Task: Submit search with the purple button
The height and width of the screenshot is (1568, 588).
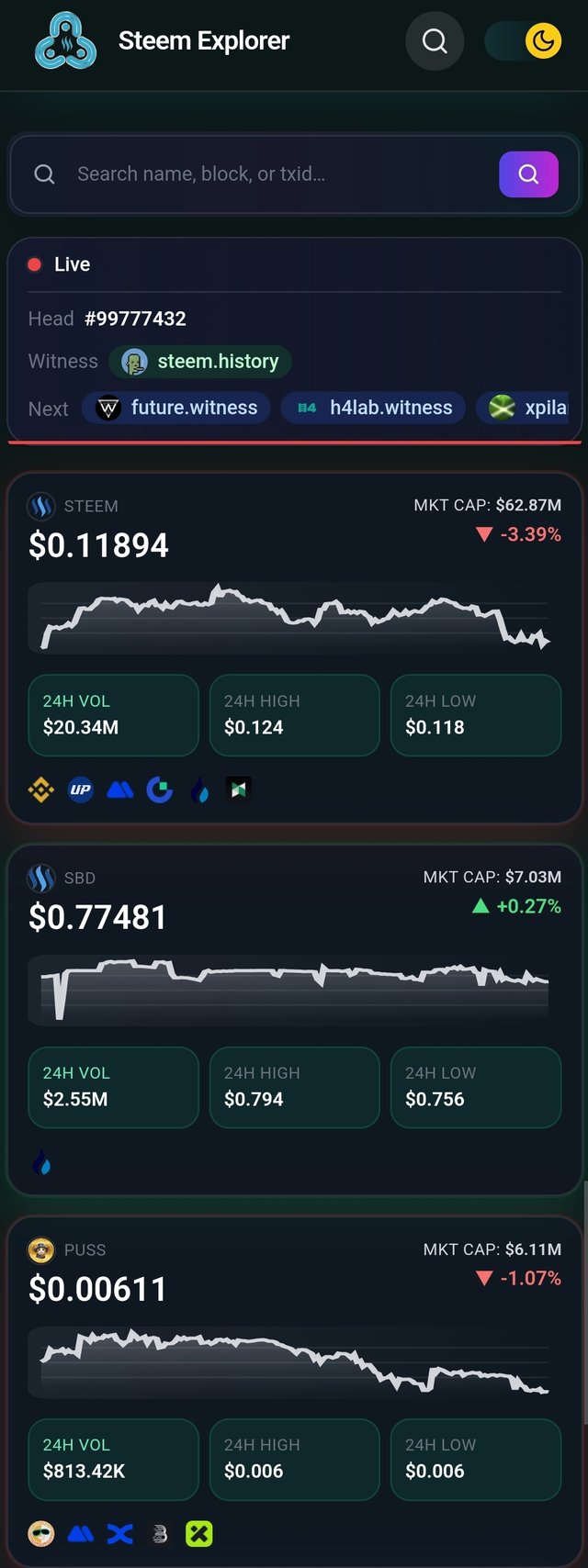Action: pyautogui.click(x=528, y=174)
